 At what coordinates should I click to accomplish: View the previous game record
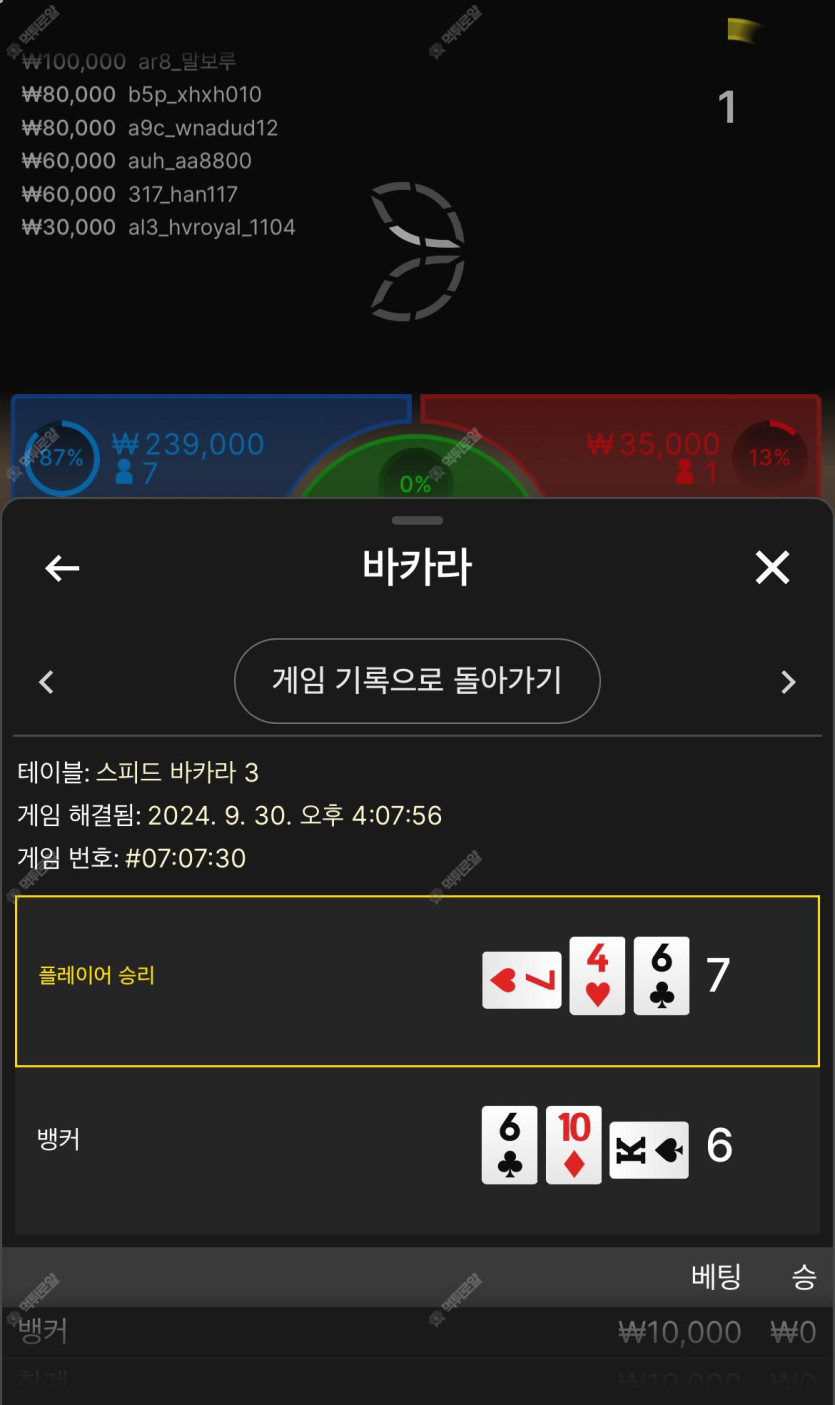(x=46, y=682)
